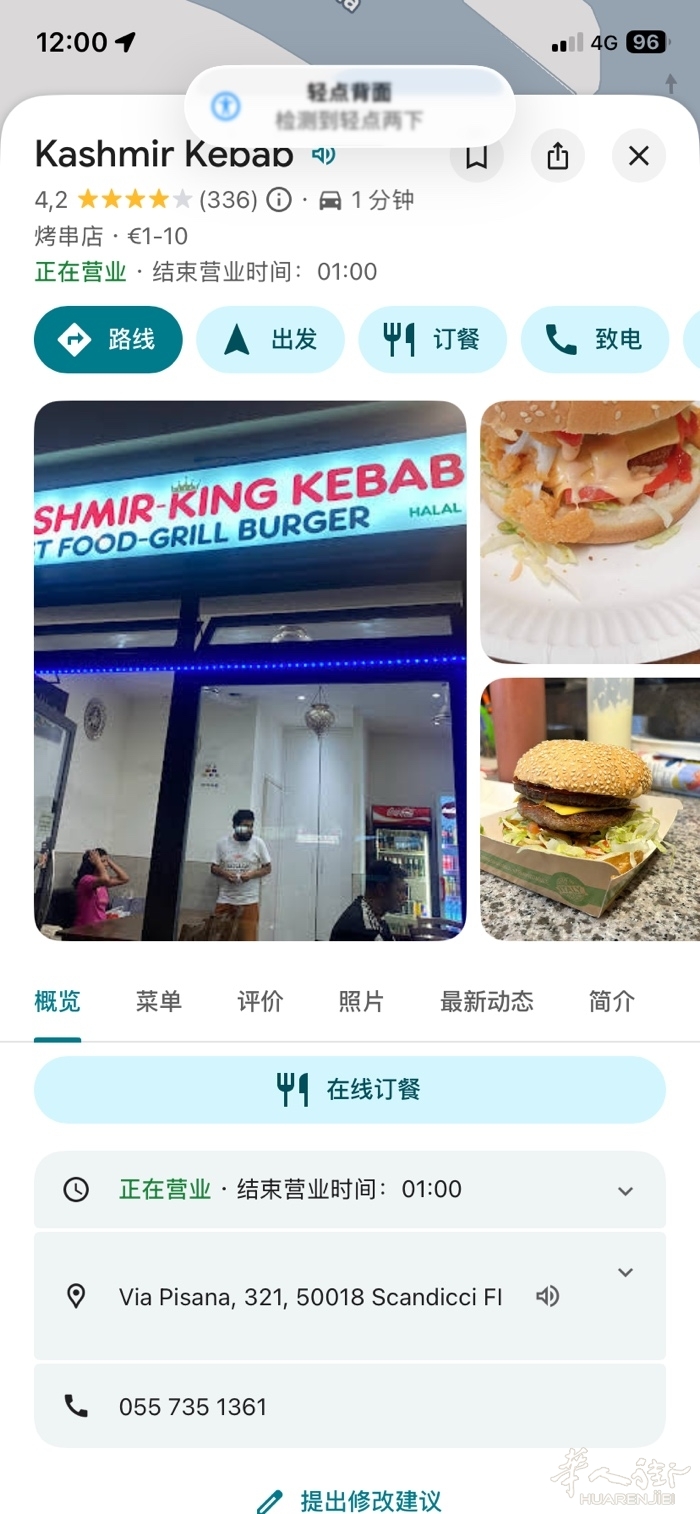Go to the 最新动态 tab

pos(487,1001)
